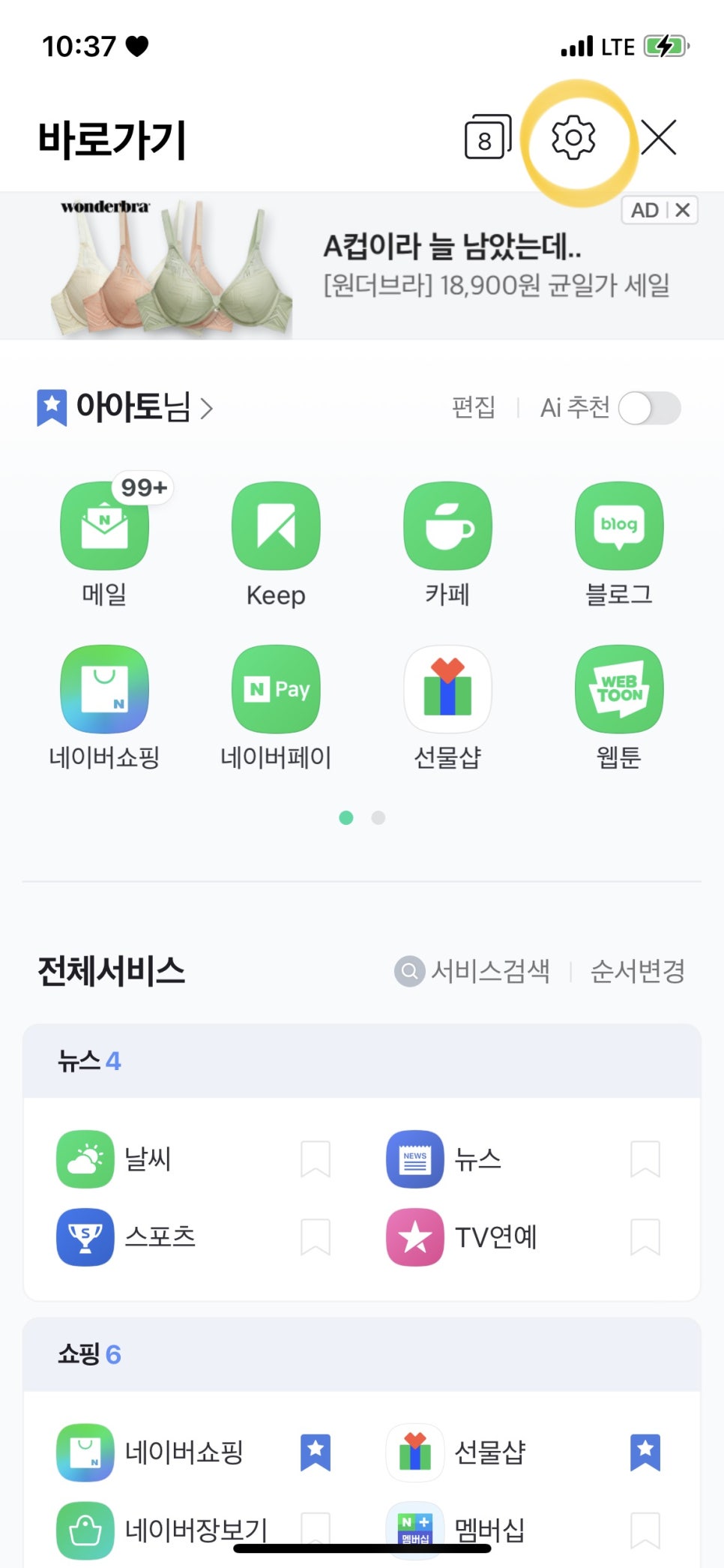Image resolution: width=724 pixels, height=1568 pixels.
Task: Close the 바로가기 shortcuts panel
Action: click(x=659, y=137)
